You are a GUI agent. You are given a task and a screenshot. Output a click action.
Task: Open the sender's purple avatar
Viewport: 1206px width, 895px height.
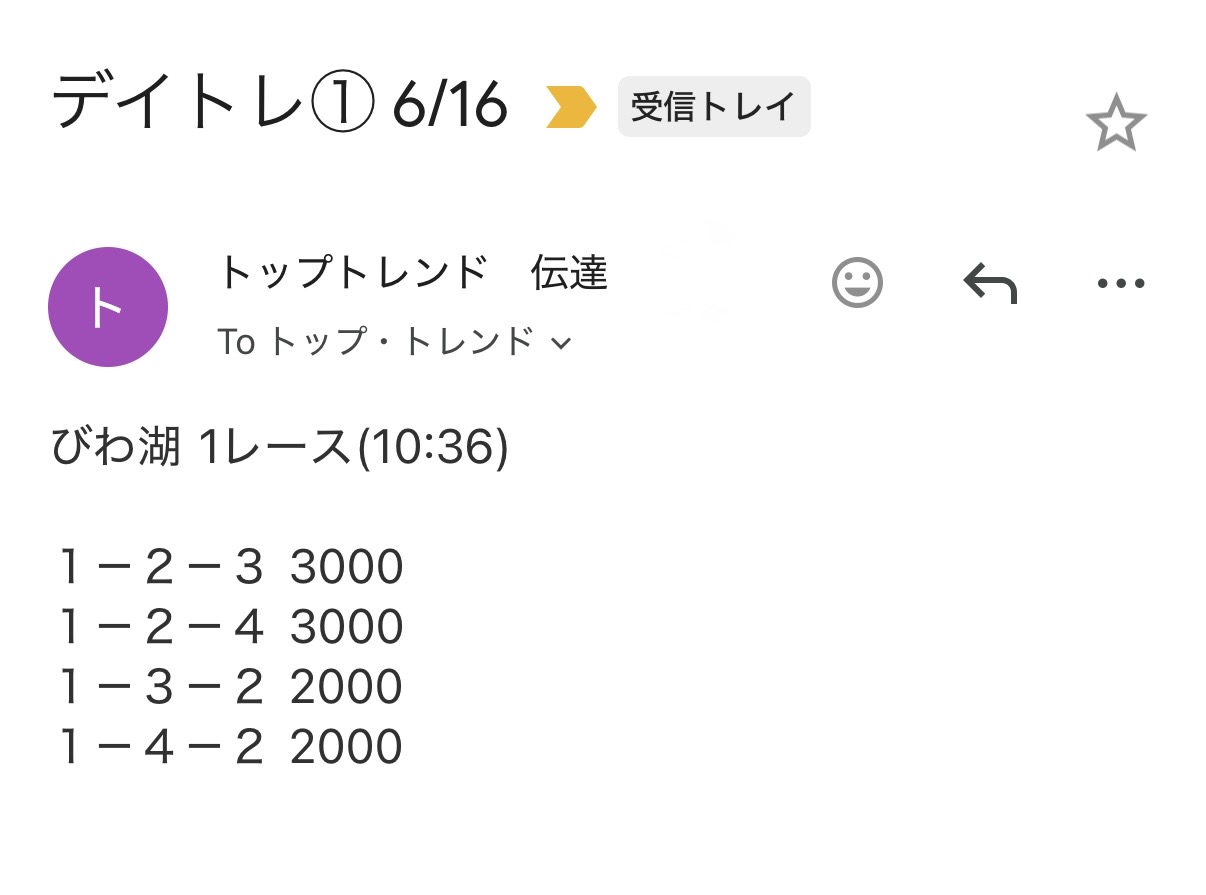(108, 307)
